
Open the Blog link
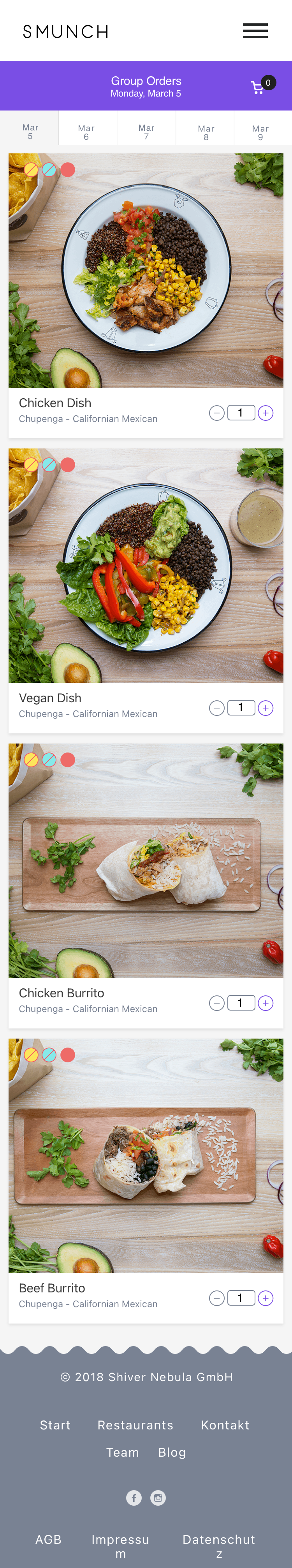tap(172, 1452)
